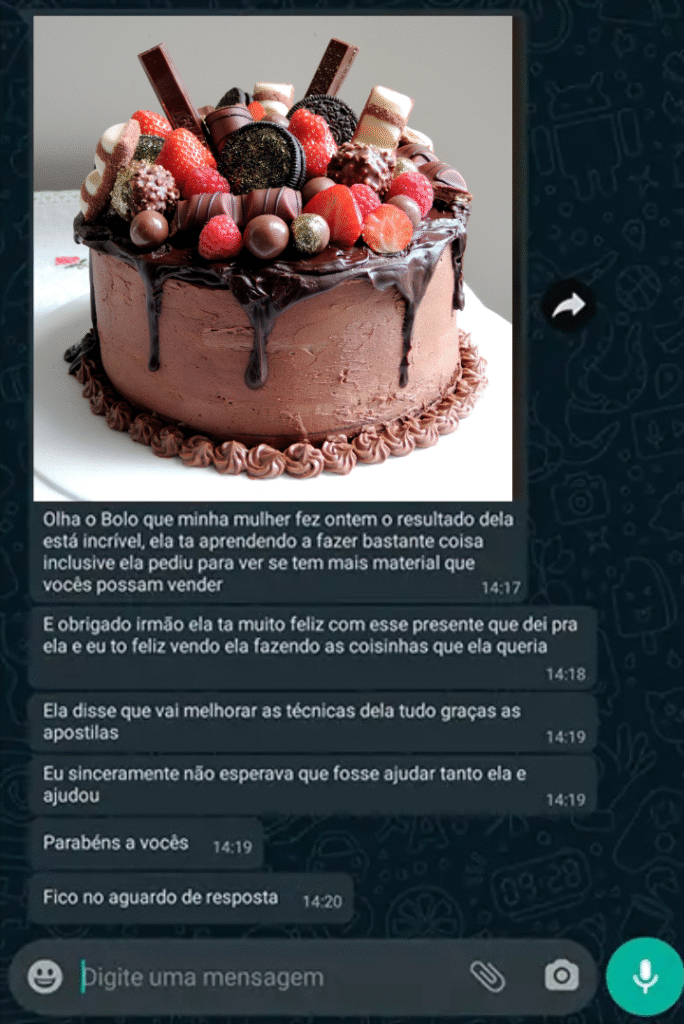Open the emoji picker
684x1024 pixels.
point(45,976)
